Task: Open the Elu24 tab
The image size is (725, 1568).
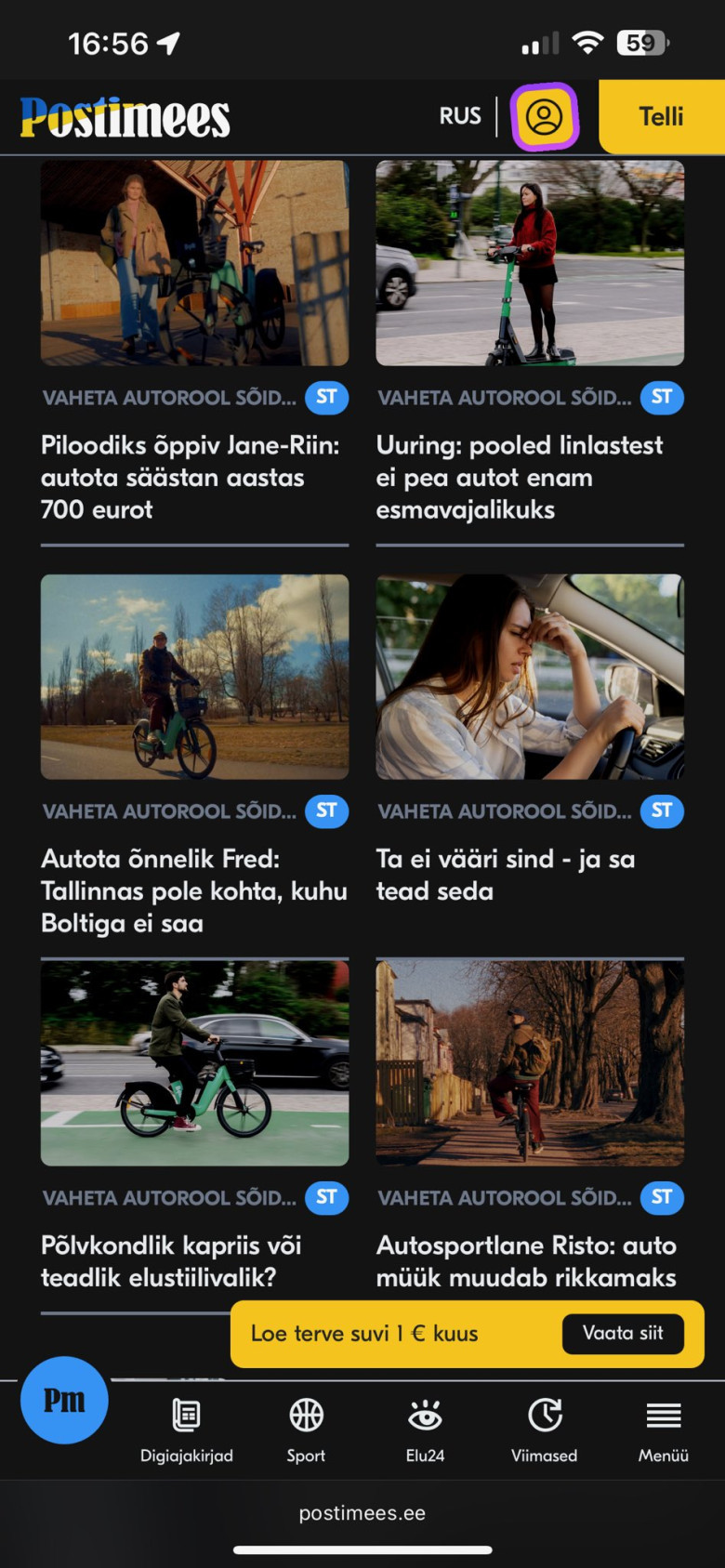Action: (425, 1430)
